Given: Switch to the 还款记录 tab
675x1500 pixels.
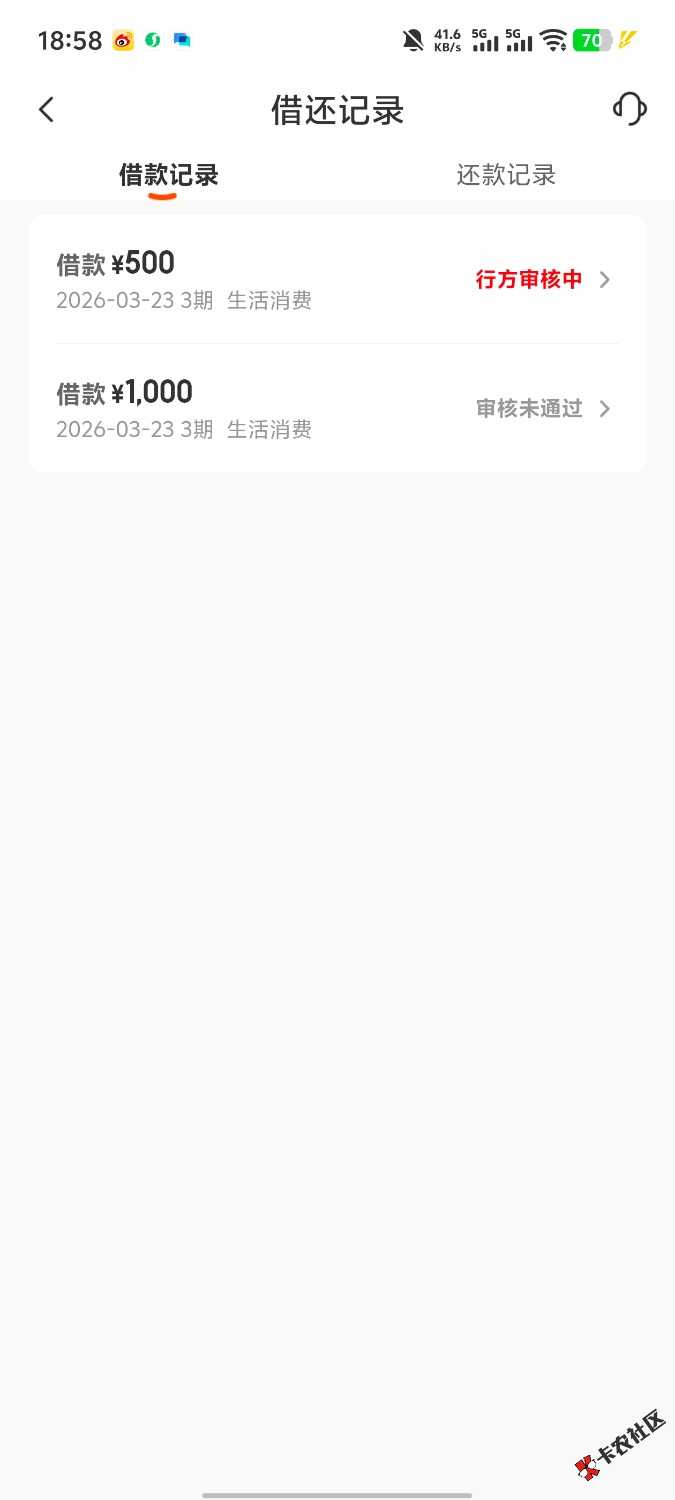Looking at the screenshot, I should tap(505, 175).
